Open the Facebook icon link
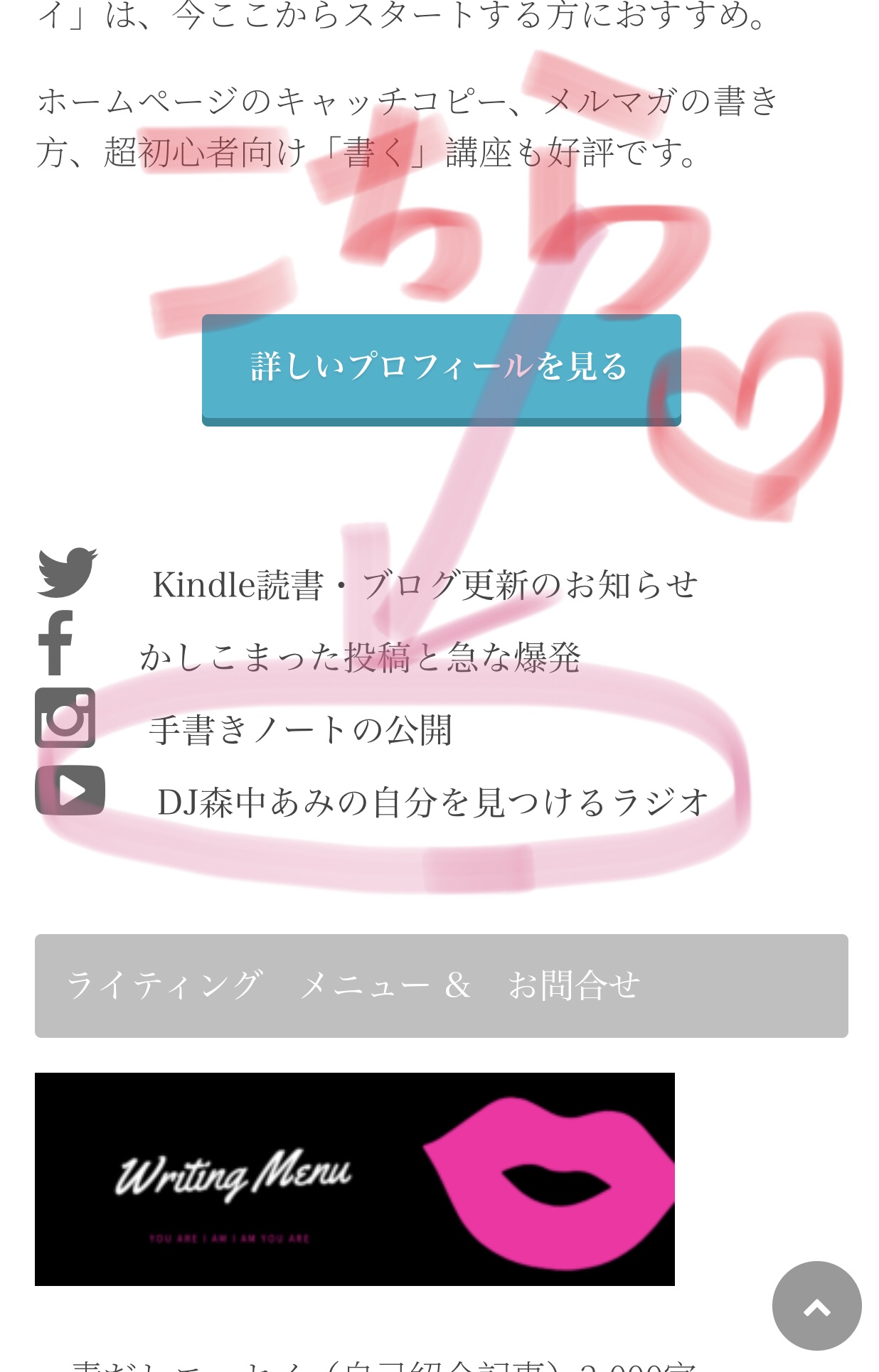This screenshot has width=879, height=1372. coord(56,643)
